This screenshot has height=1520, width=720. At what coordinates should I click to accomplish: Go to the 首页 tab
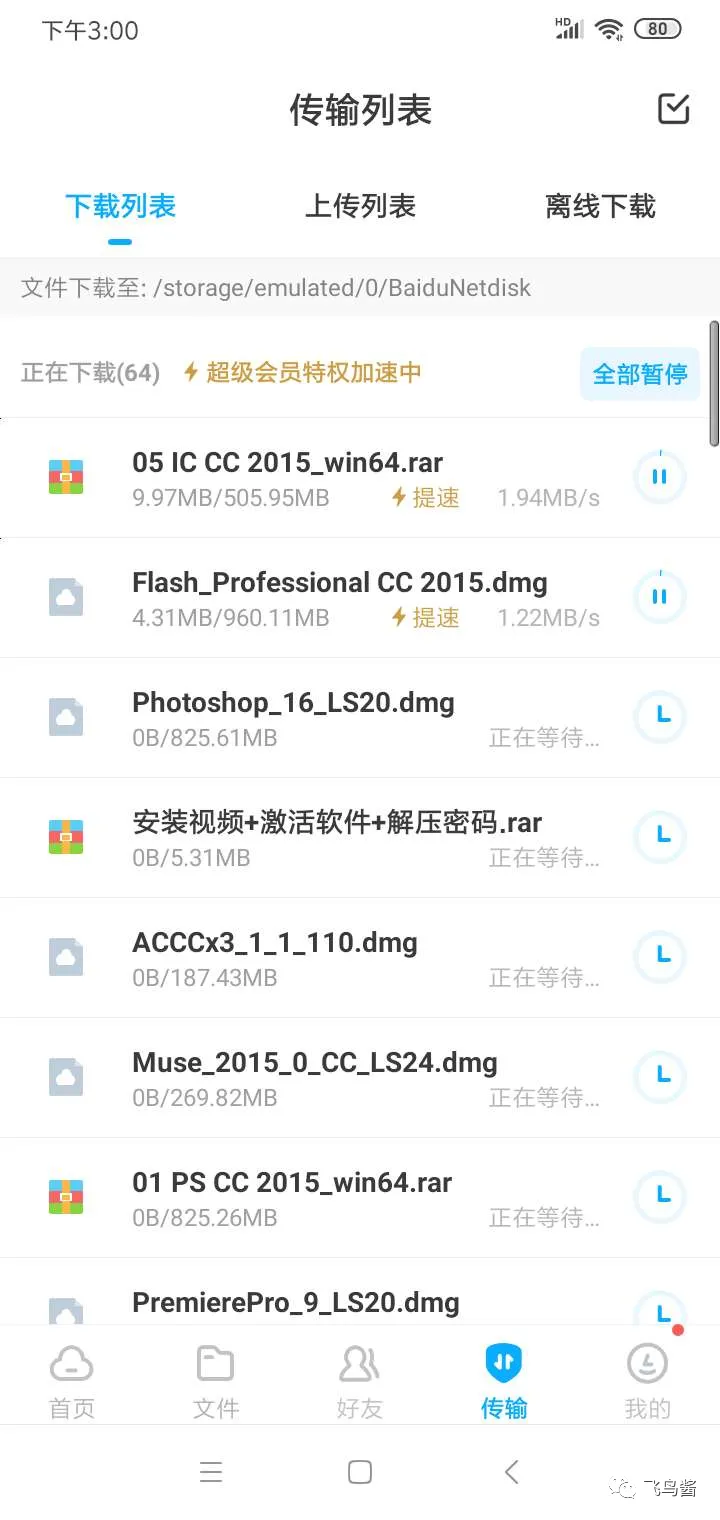pos(72,1381)
